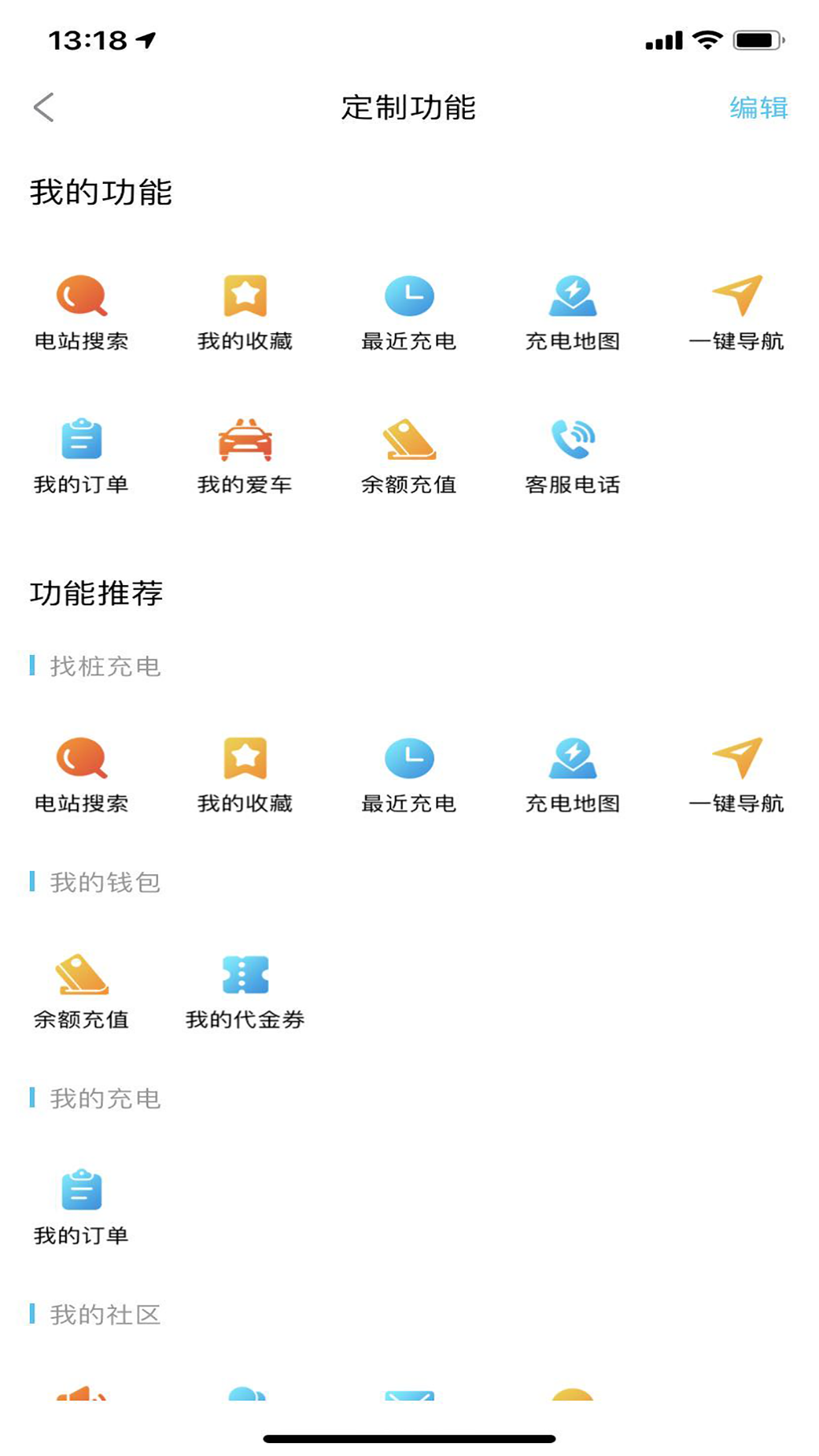Tap 编辑 to edit functions
The image size is (819, 1456).
[758, 108]
